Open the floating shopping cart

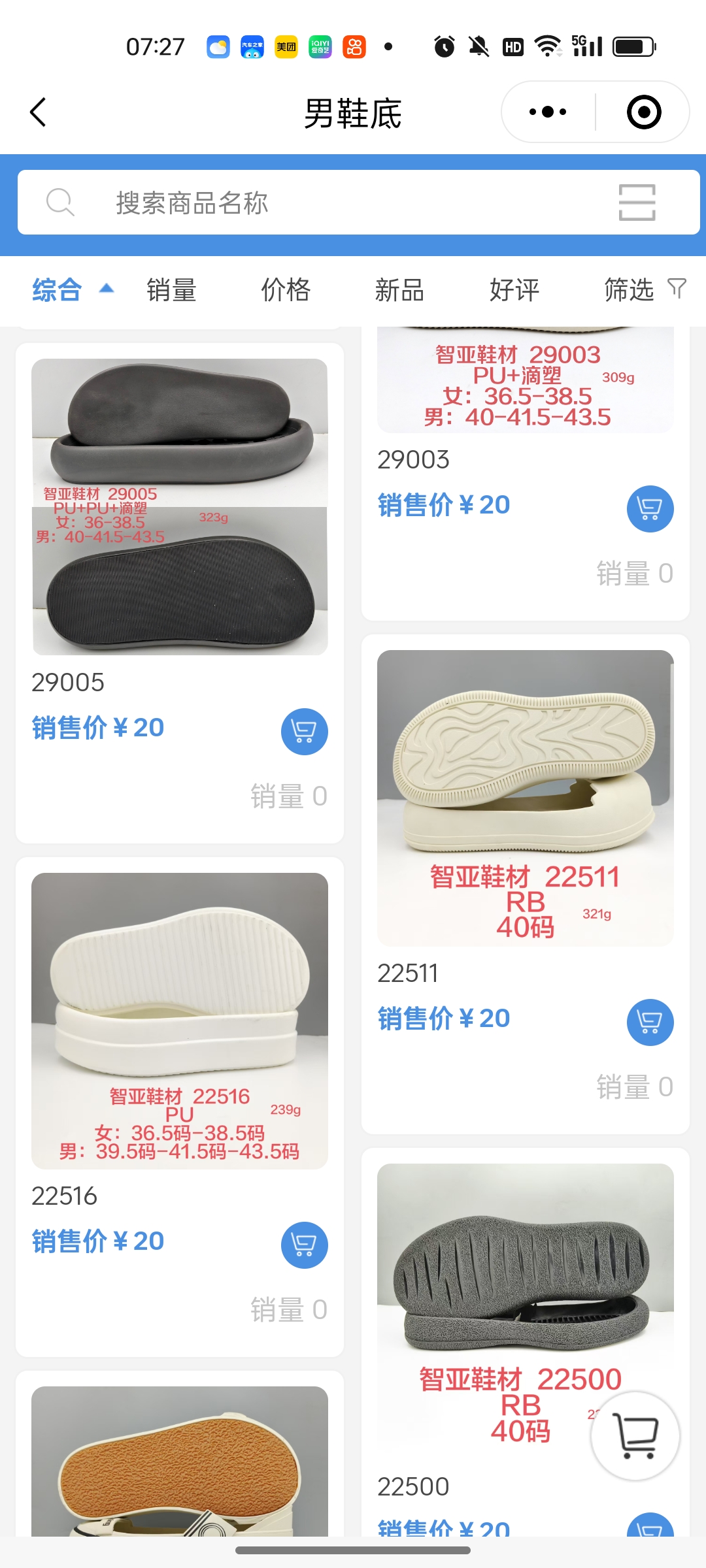click(635, 1435)
